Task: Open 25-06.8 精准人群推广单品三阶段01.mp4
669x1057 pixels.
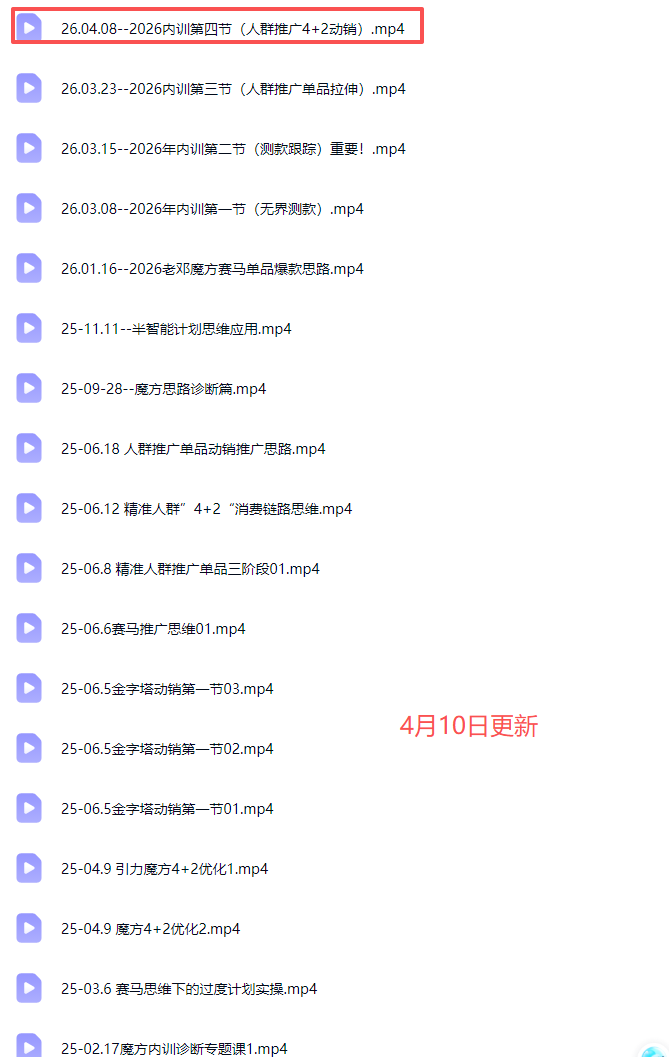Action: pos(189,569)
